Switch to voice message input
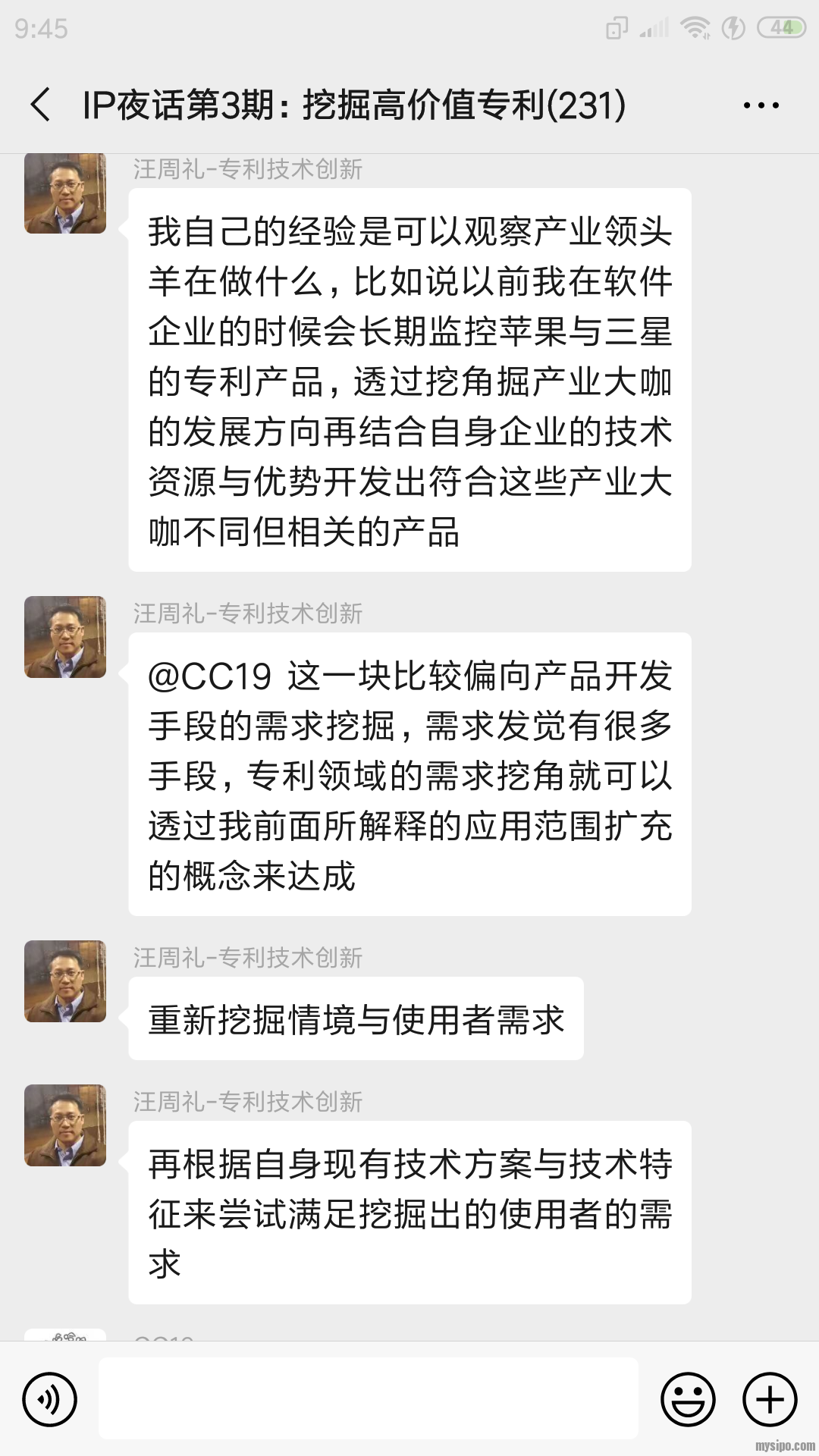 tap(50, 1399)
